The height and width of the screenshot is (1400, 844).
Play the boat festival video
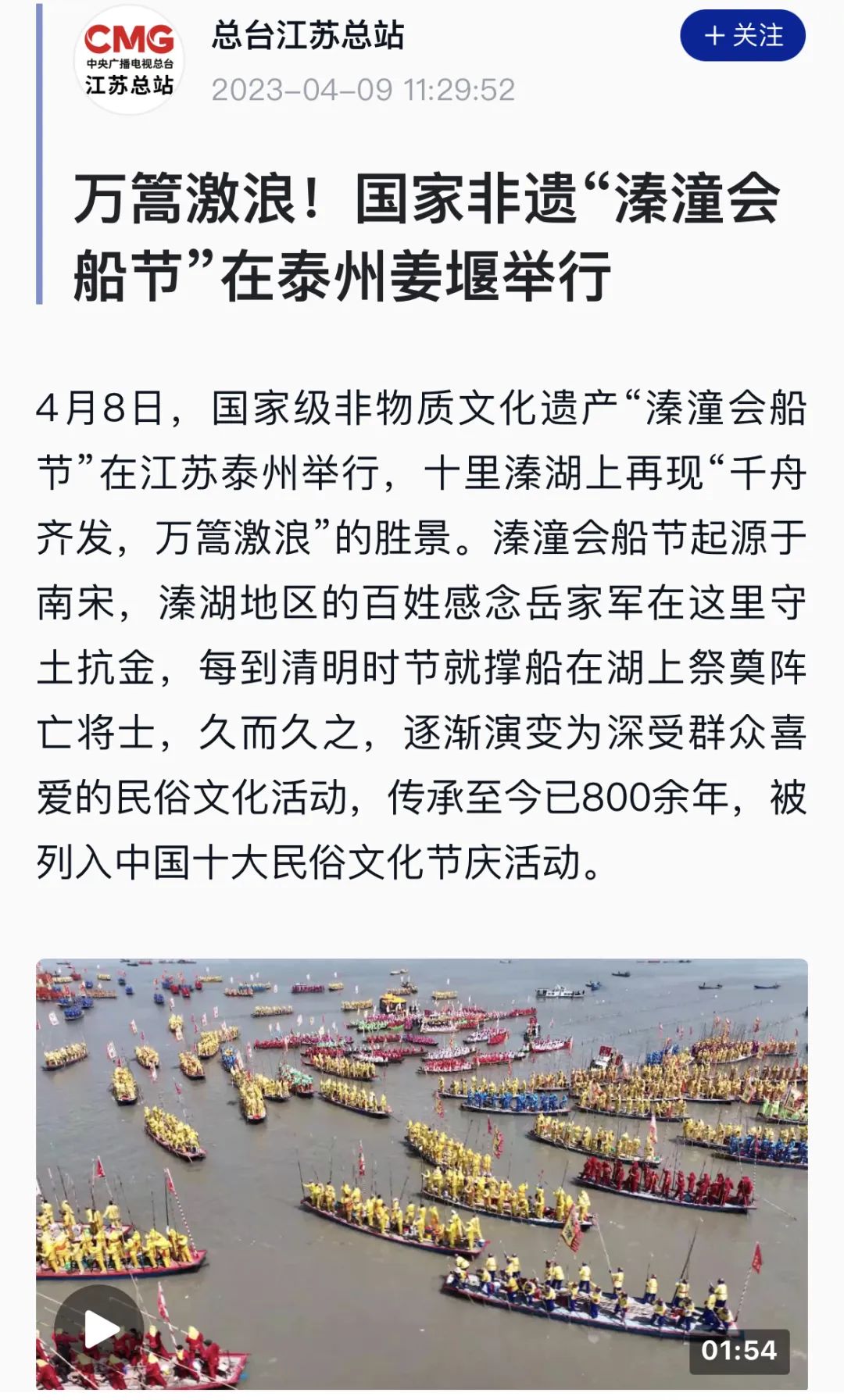(x=99, y=1329)
